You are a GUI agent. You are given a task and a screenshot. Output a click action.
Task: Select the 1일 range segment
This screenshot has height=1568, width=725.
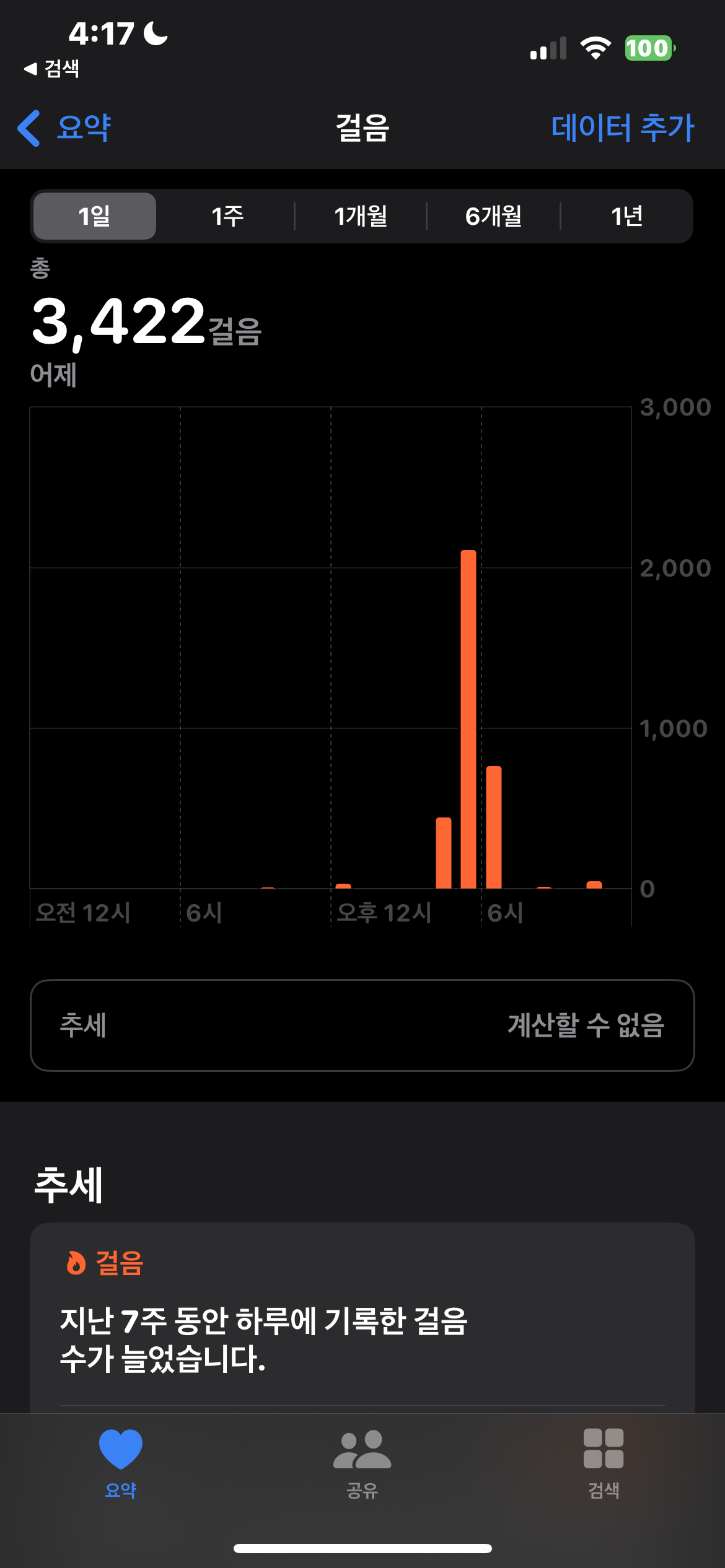[95, 216]
